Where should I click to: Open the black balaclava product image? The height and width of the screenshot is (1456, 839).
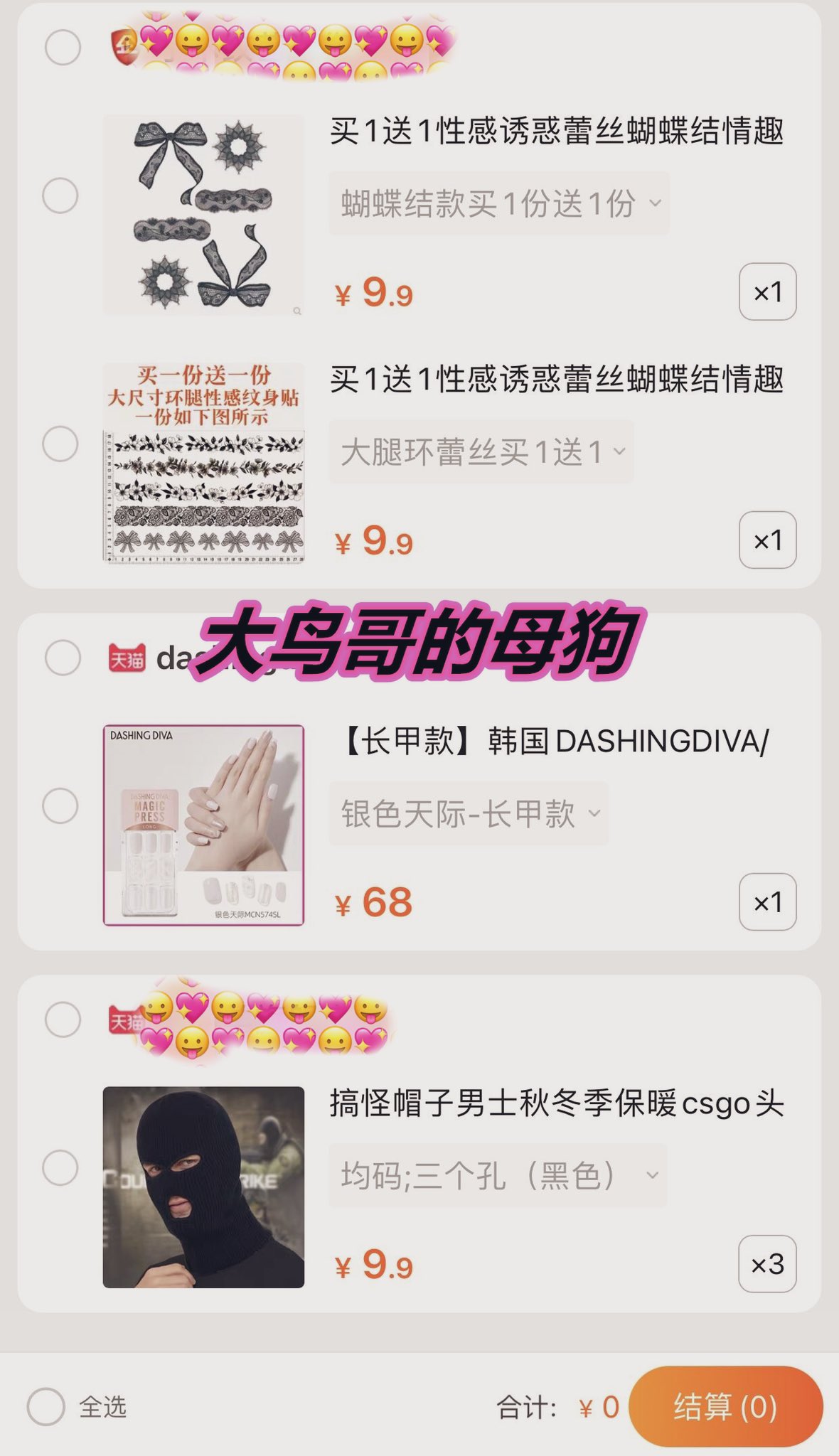click(203, 1187)
